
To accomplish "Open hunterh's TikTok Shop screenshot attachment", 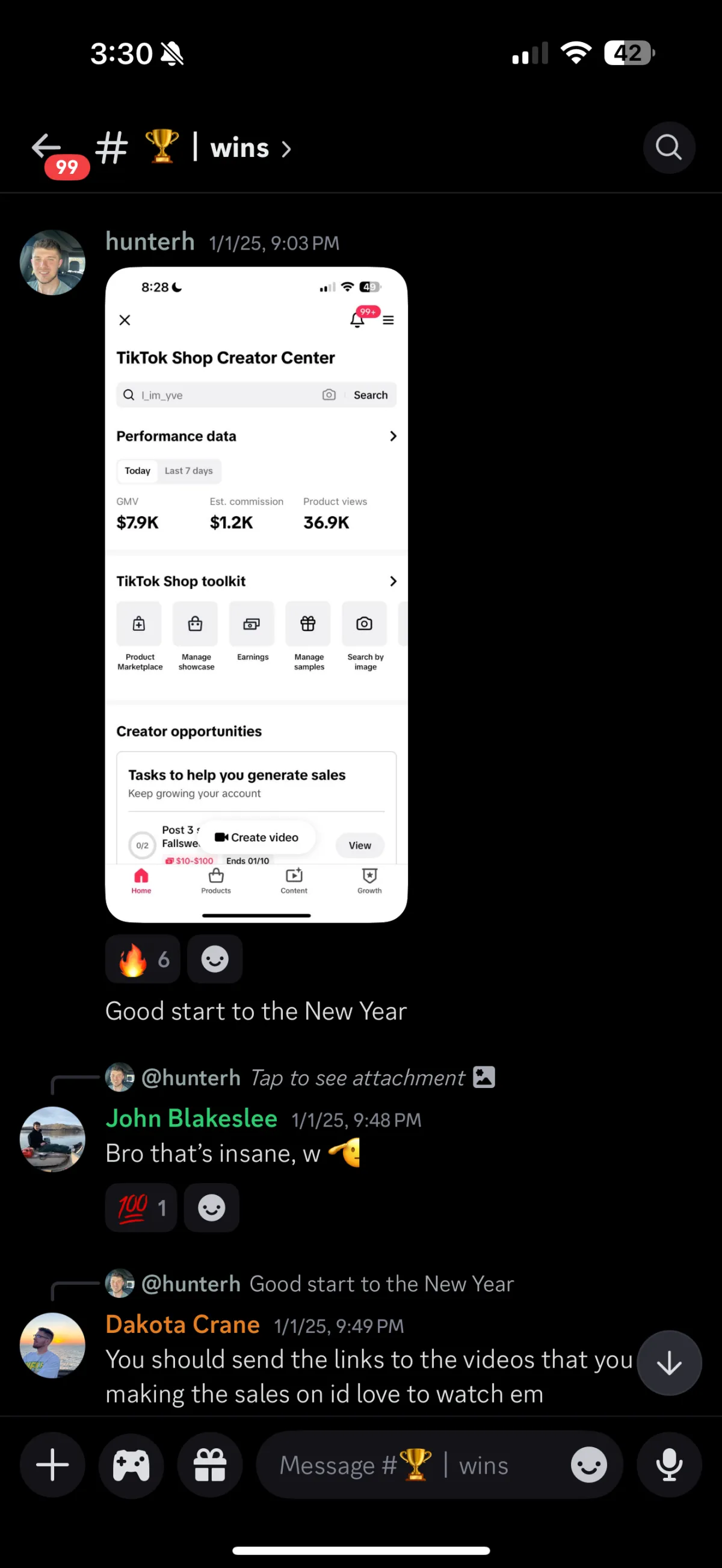I will coord(256,595).
